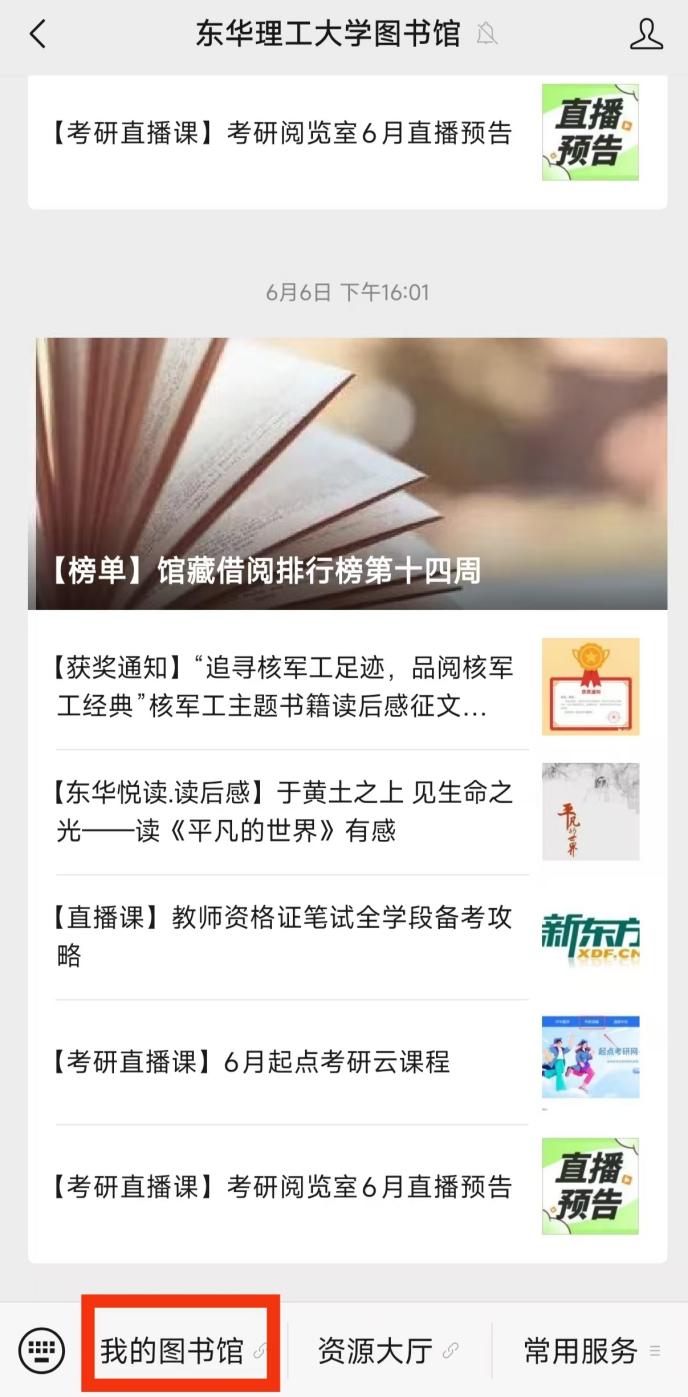Switch to keyboard input mode
This screenshot has height=1397, width=688.
click(41, 1351)
